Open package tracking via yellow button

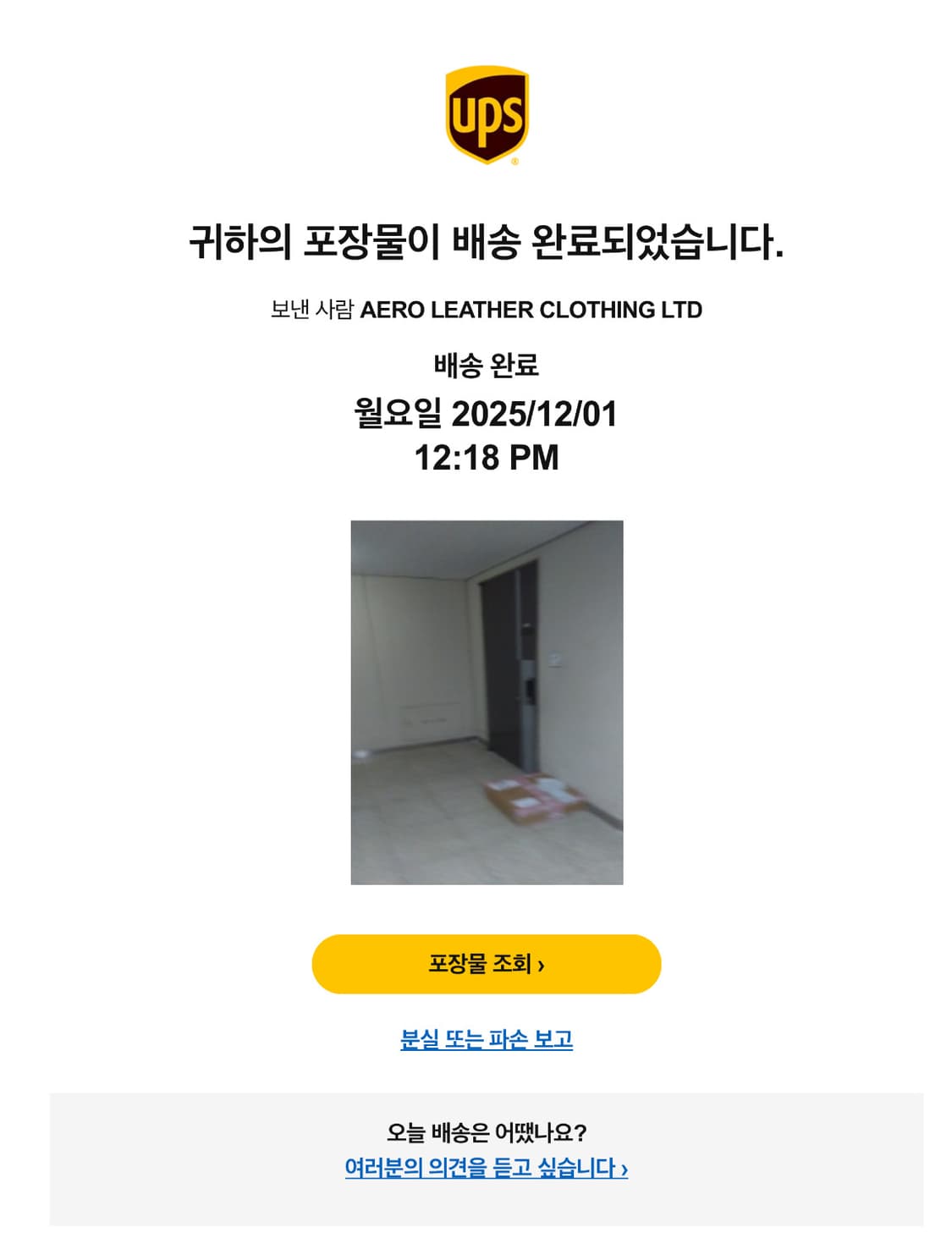(x=487, y=961)
